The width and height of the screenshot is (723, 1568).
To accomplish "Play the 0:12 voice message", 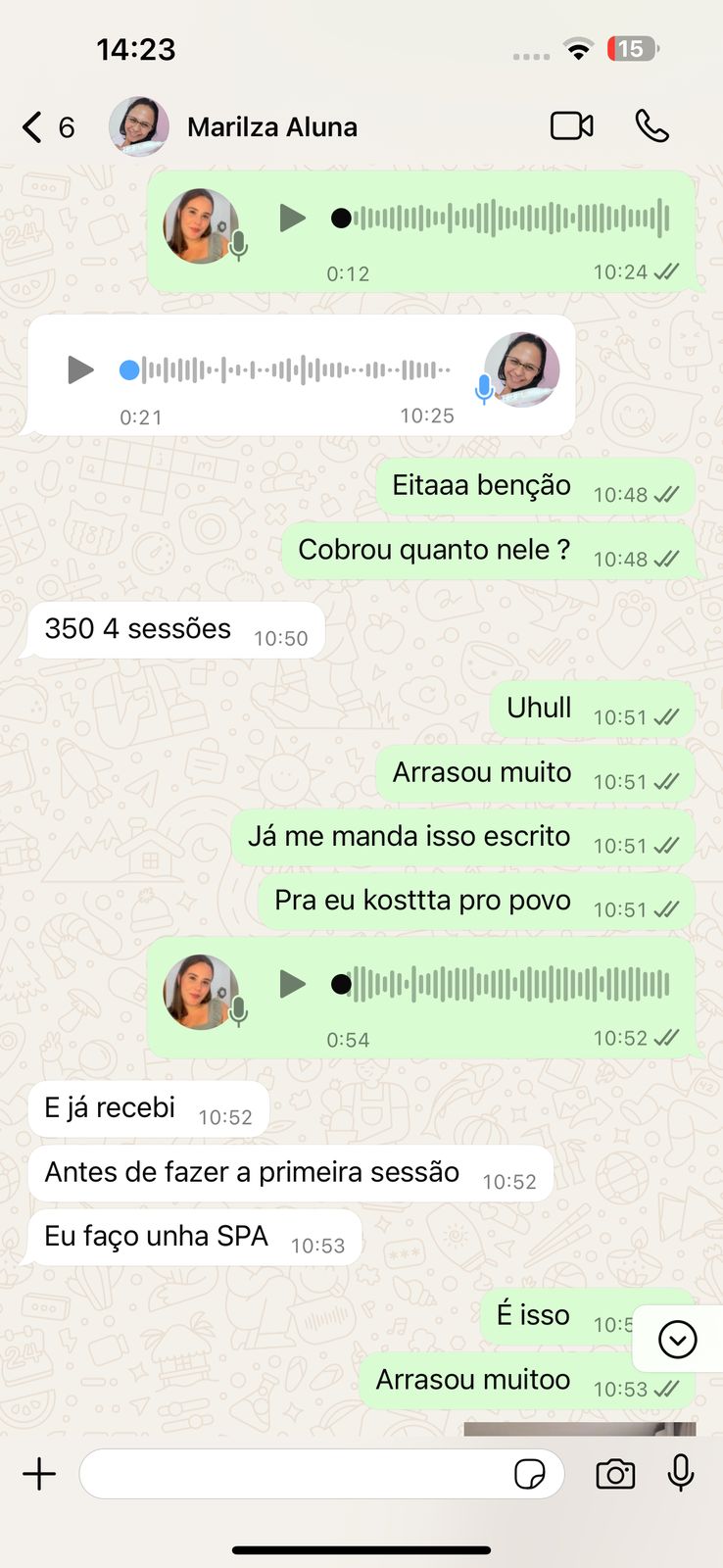I will click(292, 218).
